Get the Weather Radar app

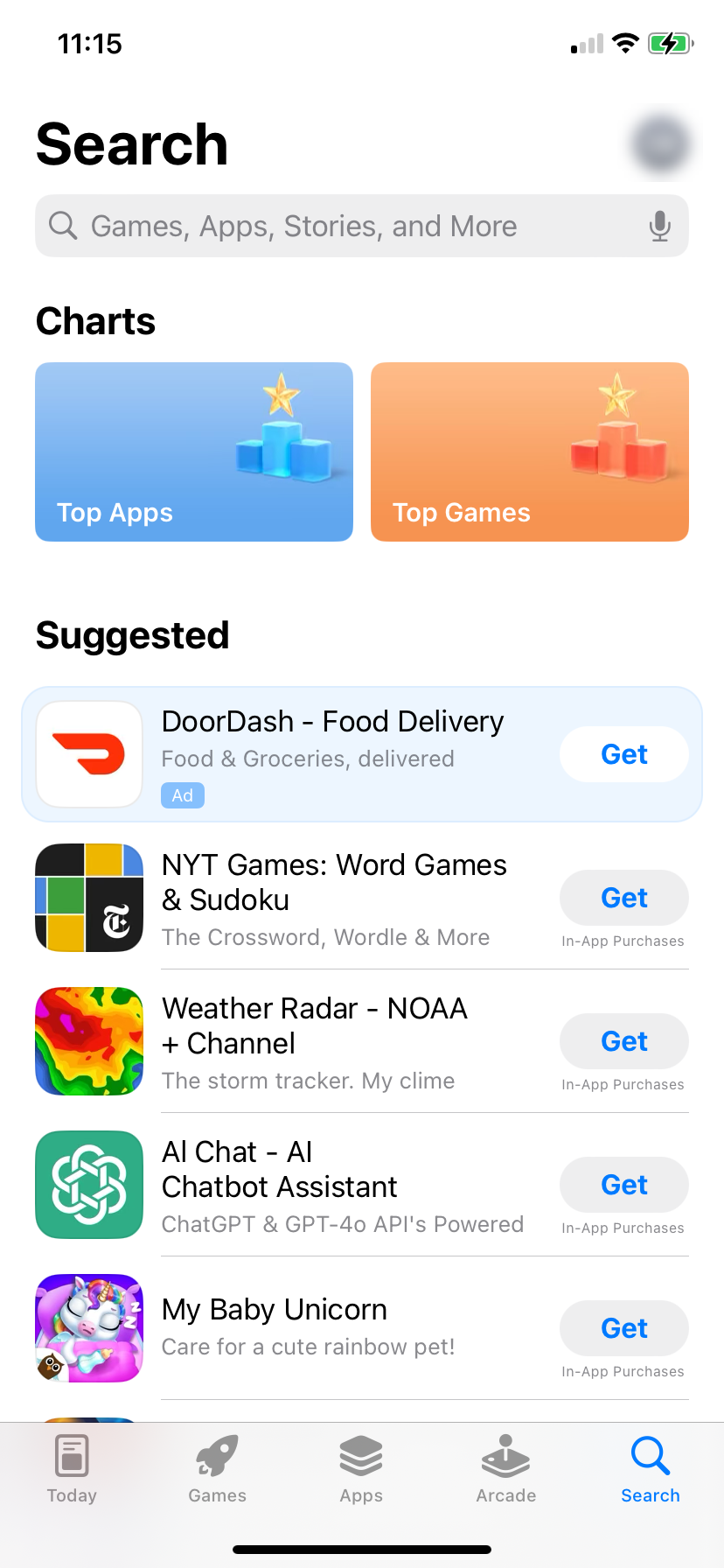[x=623, y=1040]
